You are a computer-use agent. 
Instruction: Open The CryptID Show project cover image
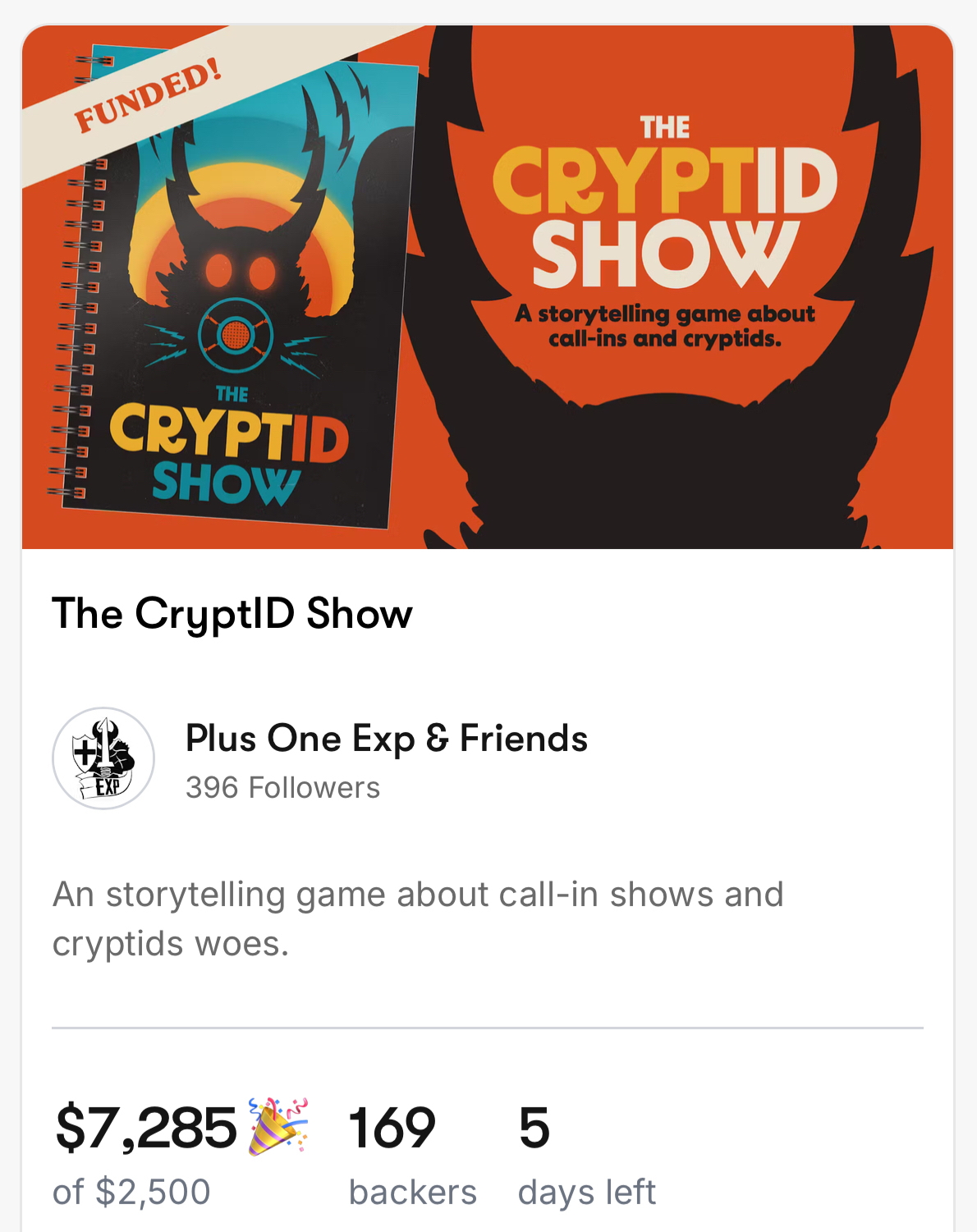[488, 287]
